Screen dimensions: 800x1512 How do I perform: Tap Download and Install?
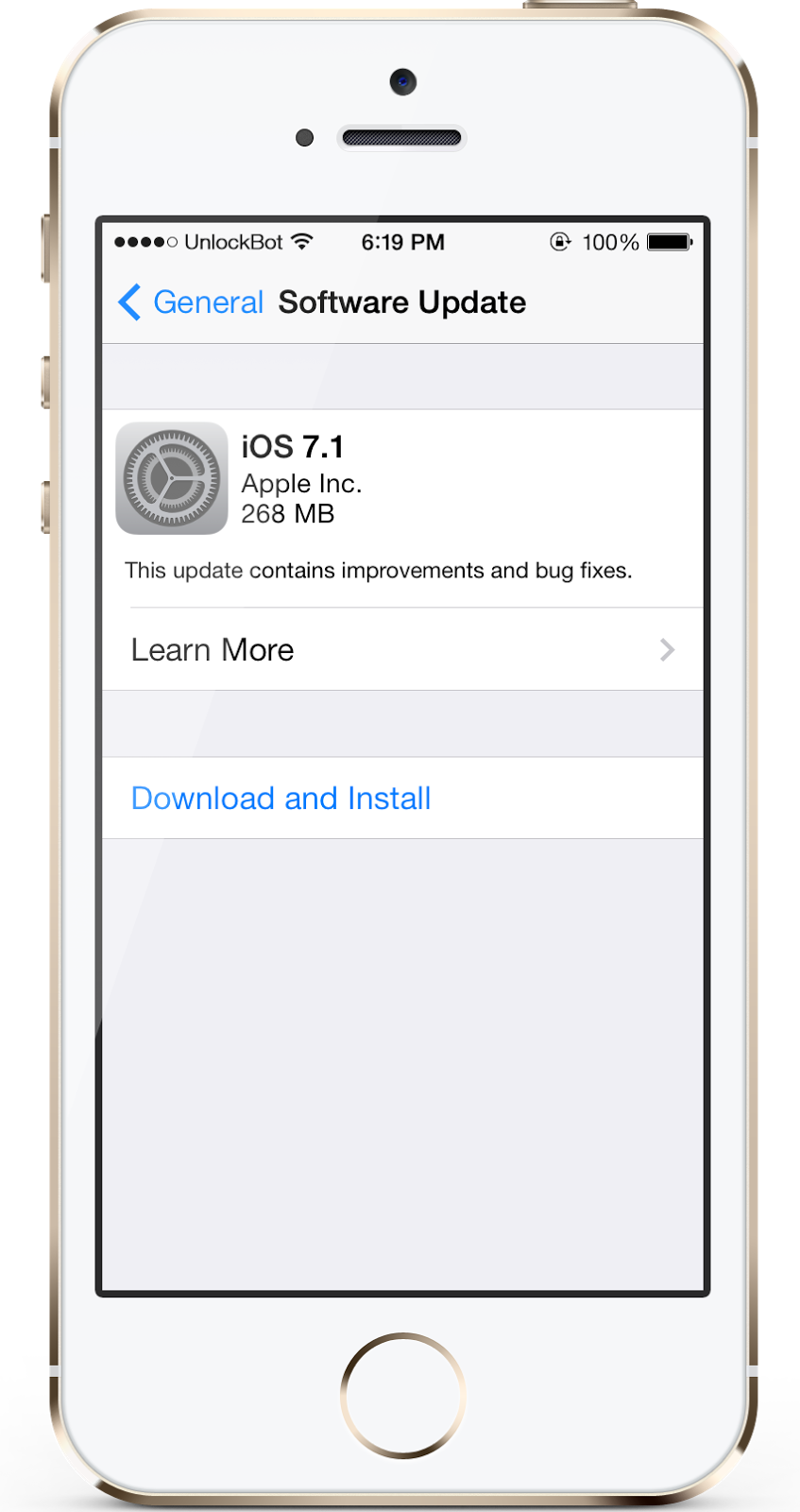pos(281,799)
